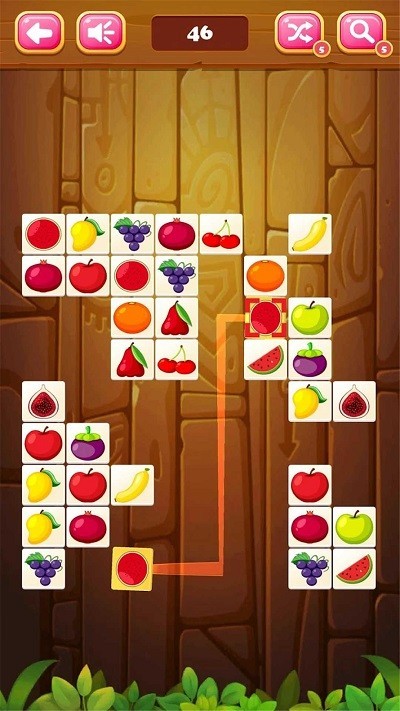Mute the game sound
Viewport: 400px width, 711px height.
point(101,33)
